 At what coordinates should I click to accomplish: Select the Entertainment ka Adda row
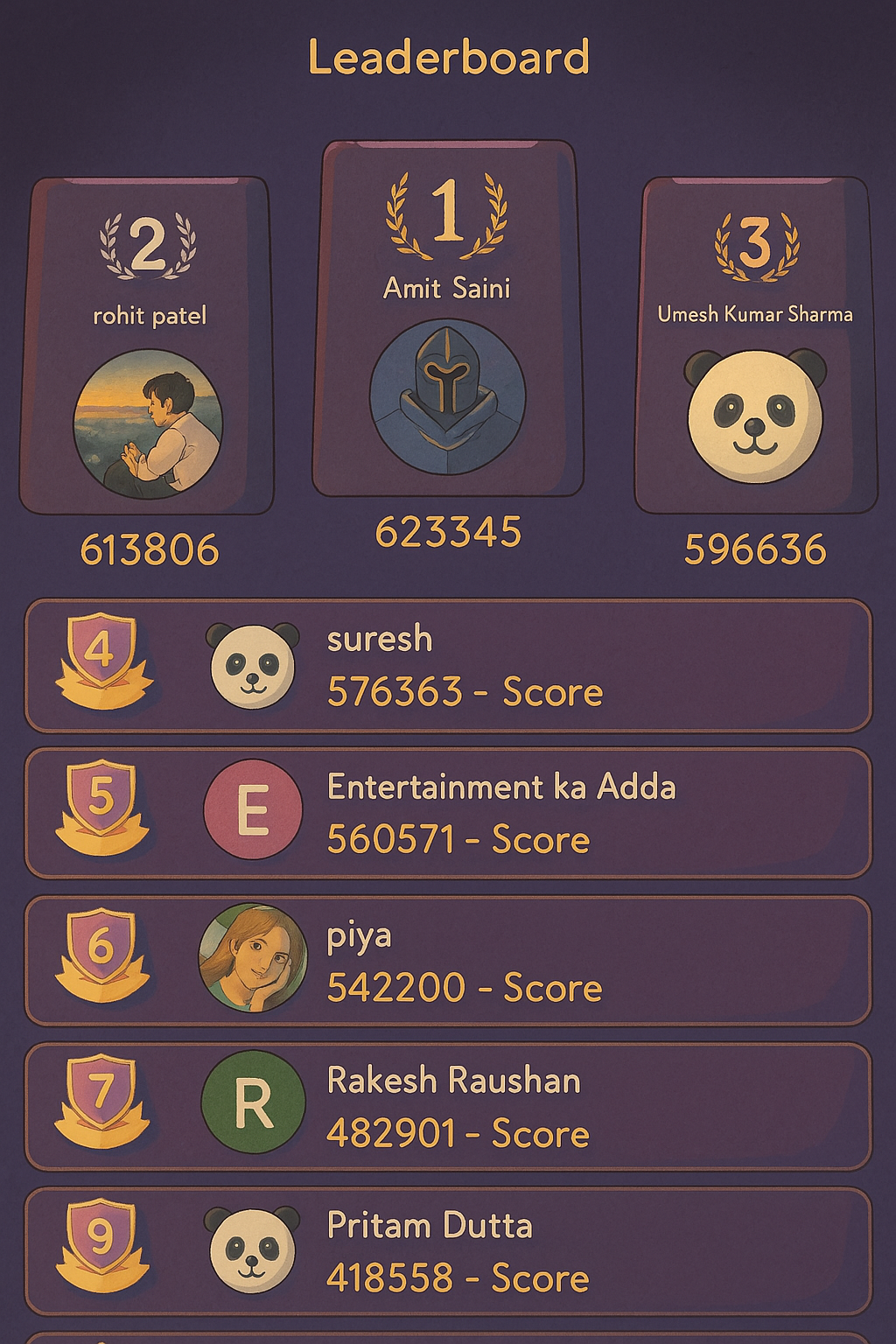[x=448, y=812]
